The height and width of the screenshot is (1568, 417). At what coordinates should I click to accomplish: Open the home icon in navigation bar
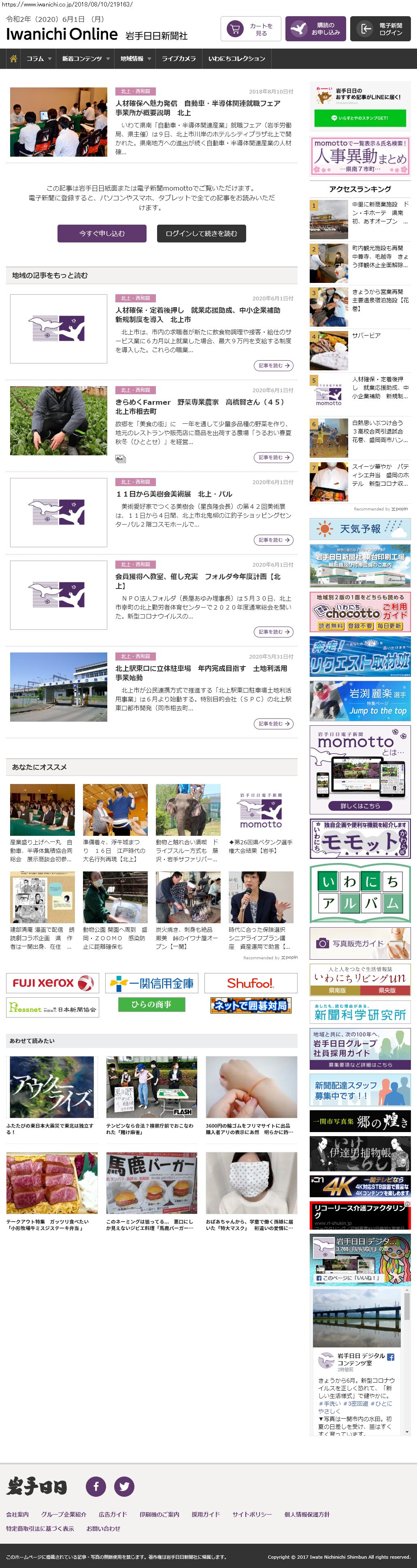pos(13,59)
